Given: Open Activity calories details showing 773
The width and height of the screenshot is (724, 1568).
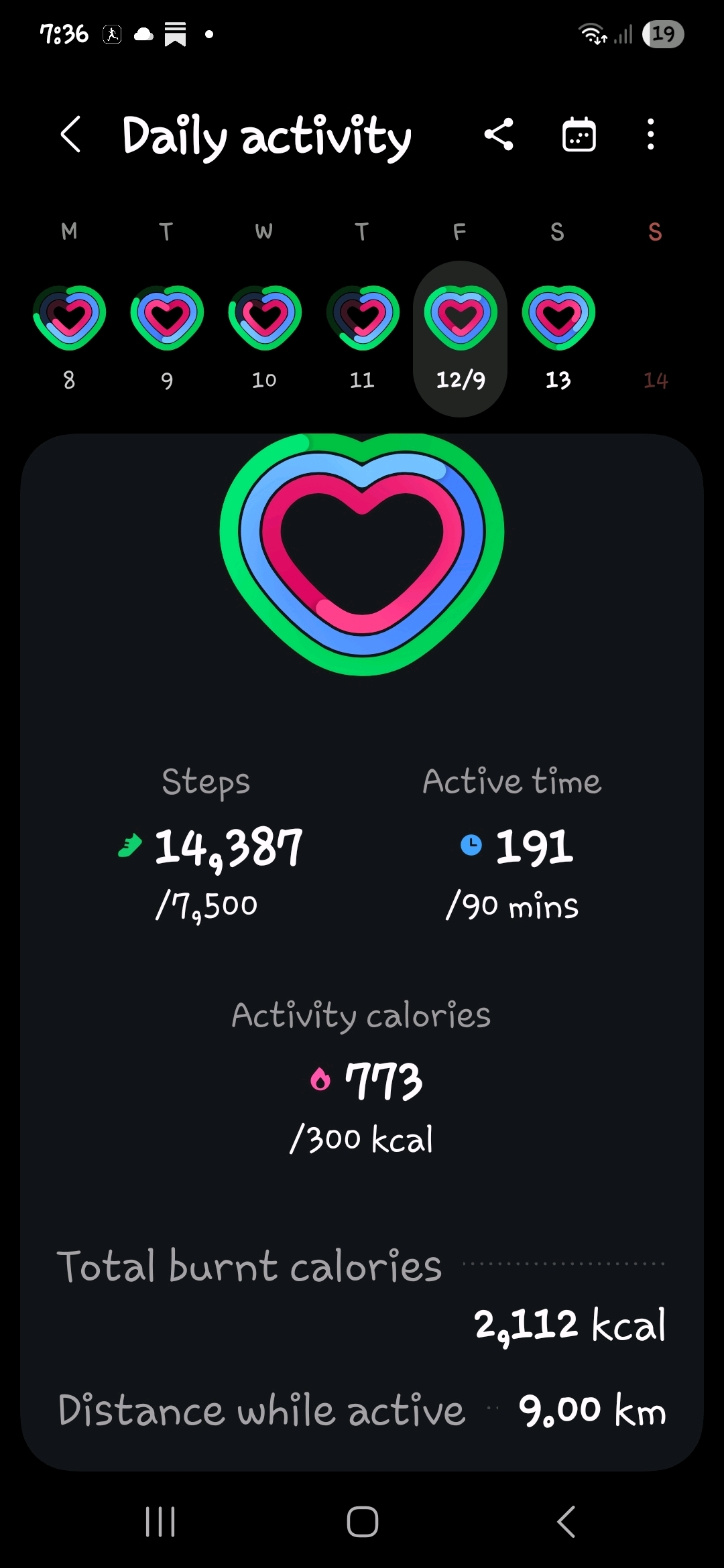Looking at the screenshot, I should point(362,1080).
